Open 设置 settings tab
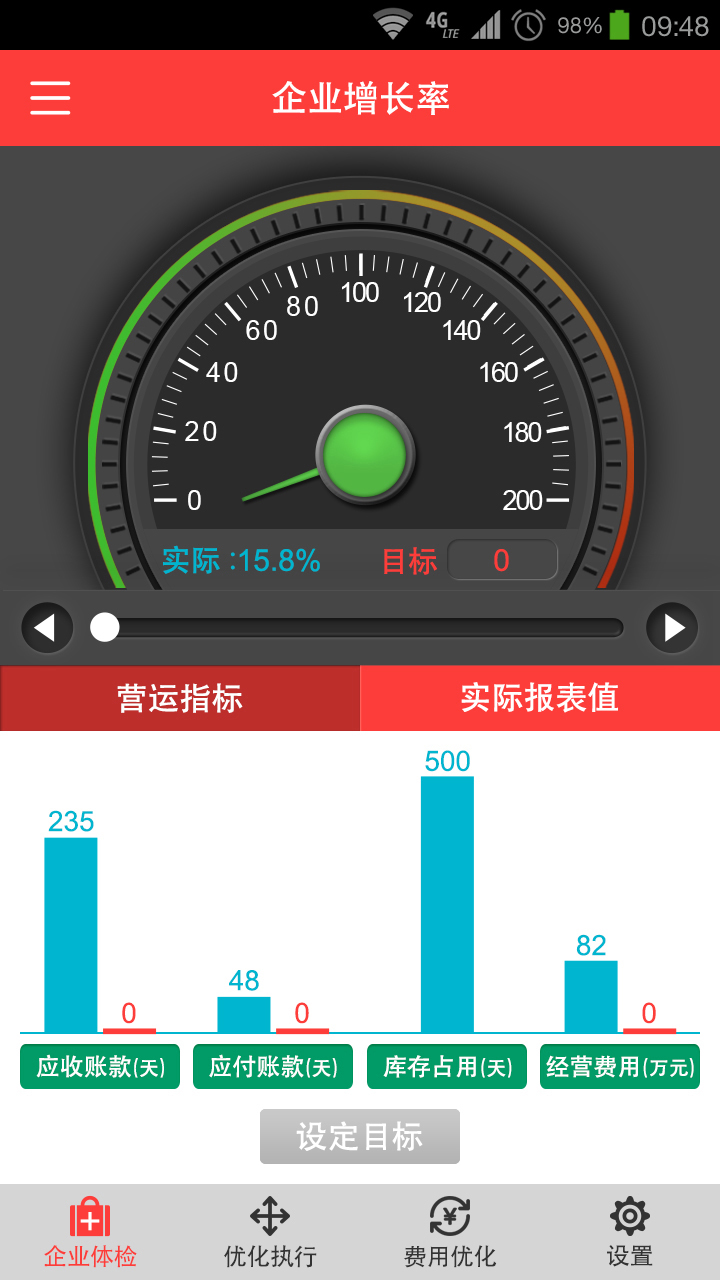 [630, 1232]
